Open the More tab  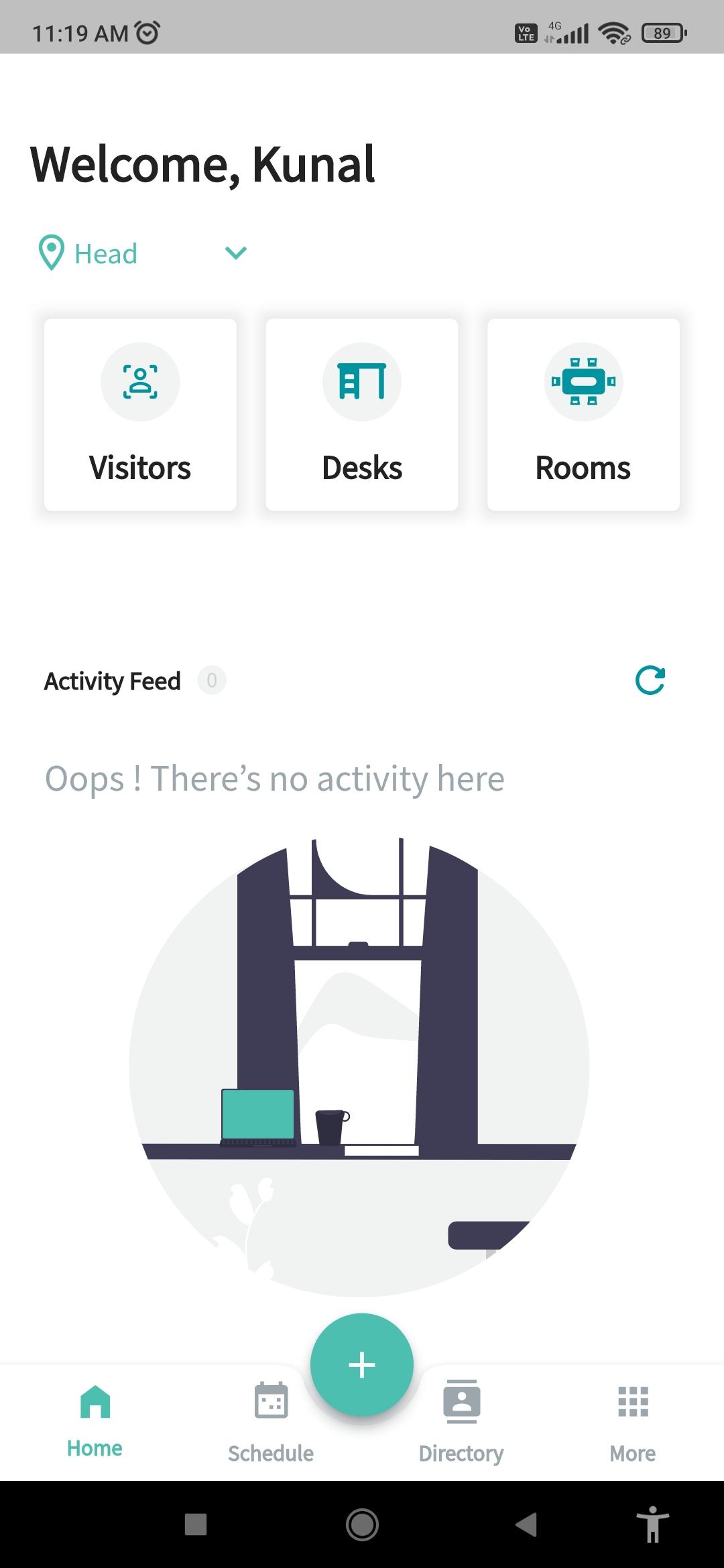(x=632, y=1419)
